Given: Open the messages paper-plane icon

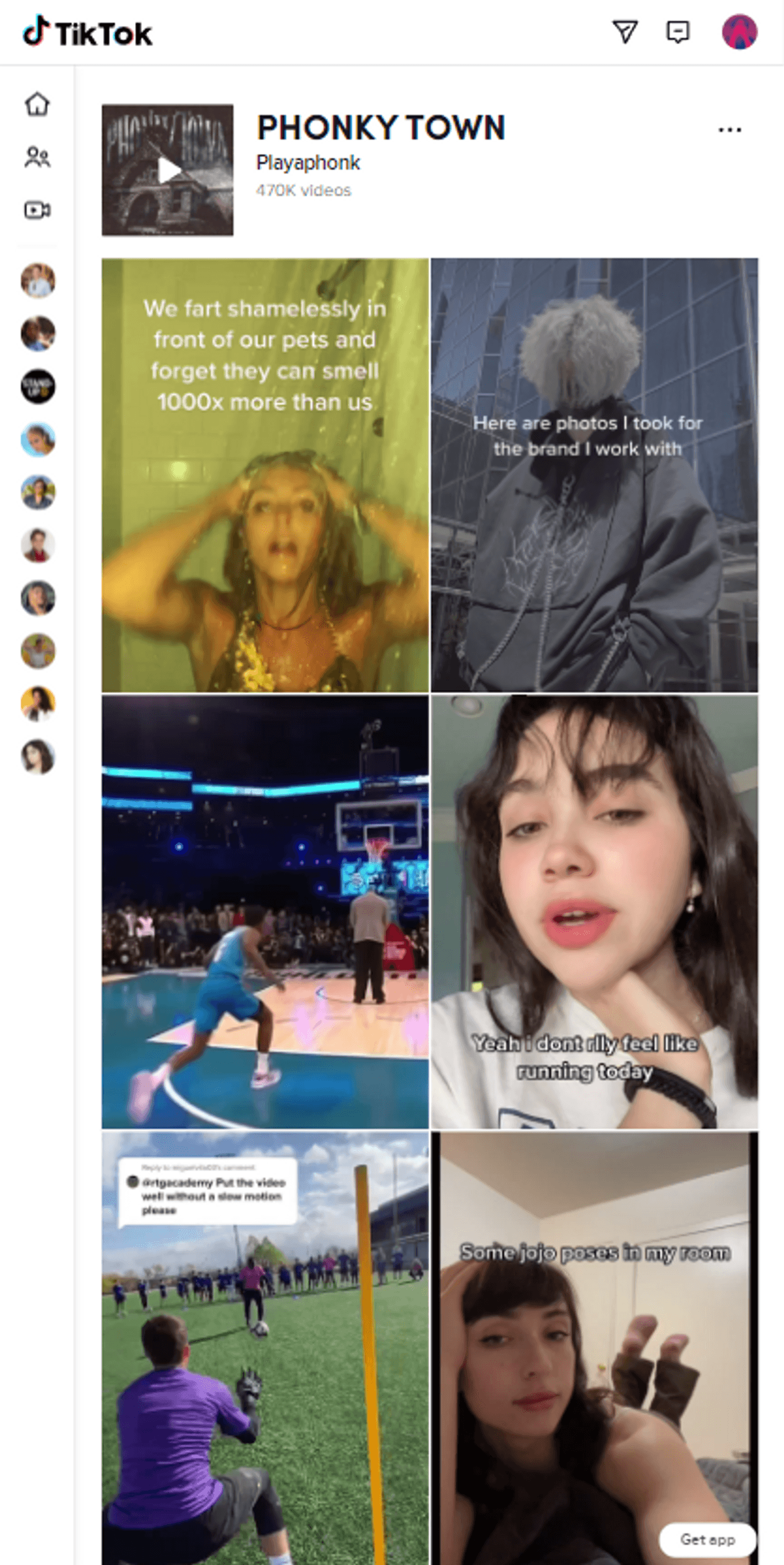Looking at the screenshot, I should pos(625,31).
